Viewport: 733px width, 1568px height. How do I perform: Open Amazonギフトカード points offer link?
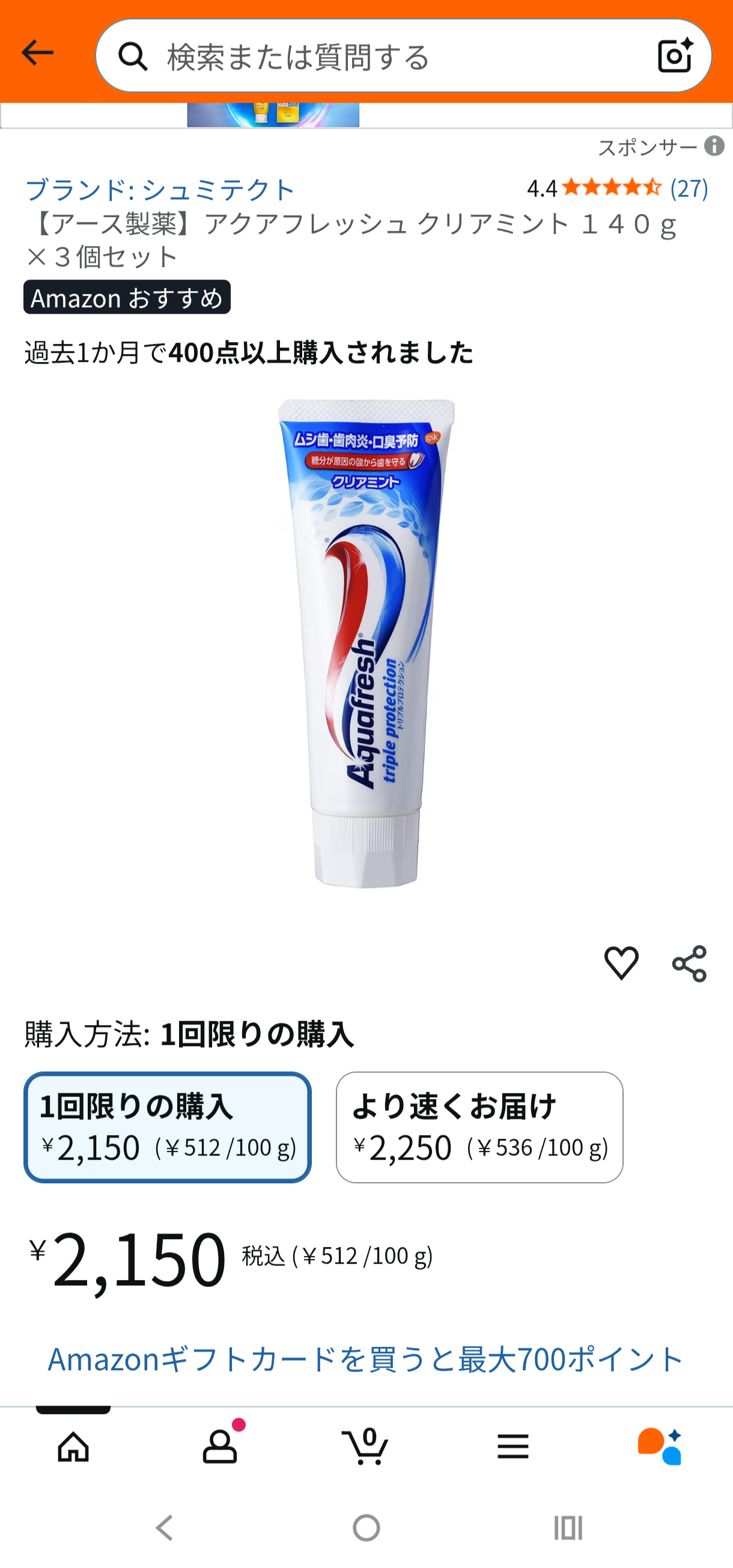366,1359
